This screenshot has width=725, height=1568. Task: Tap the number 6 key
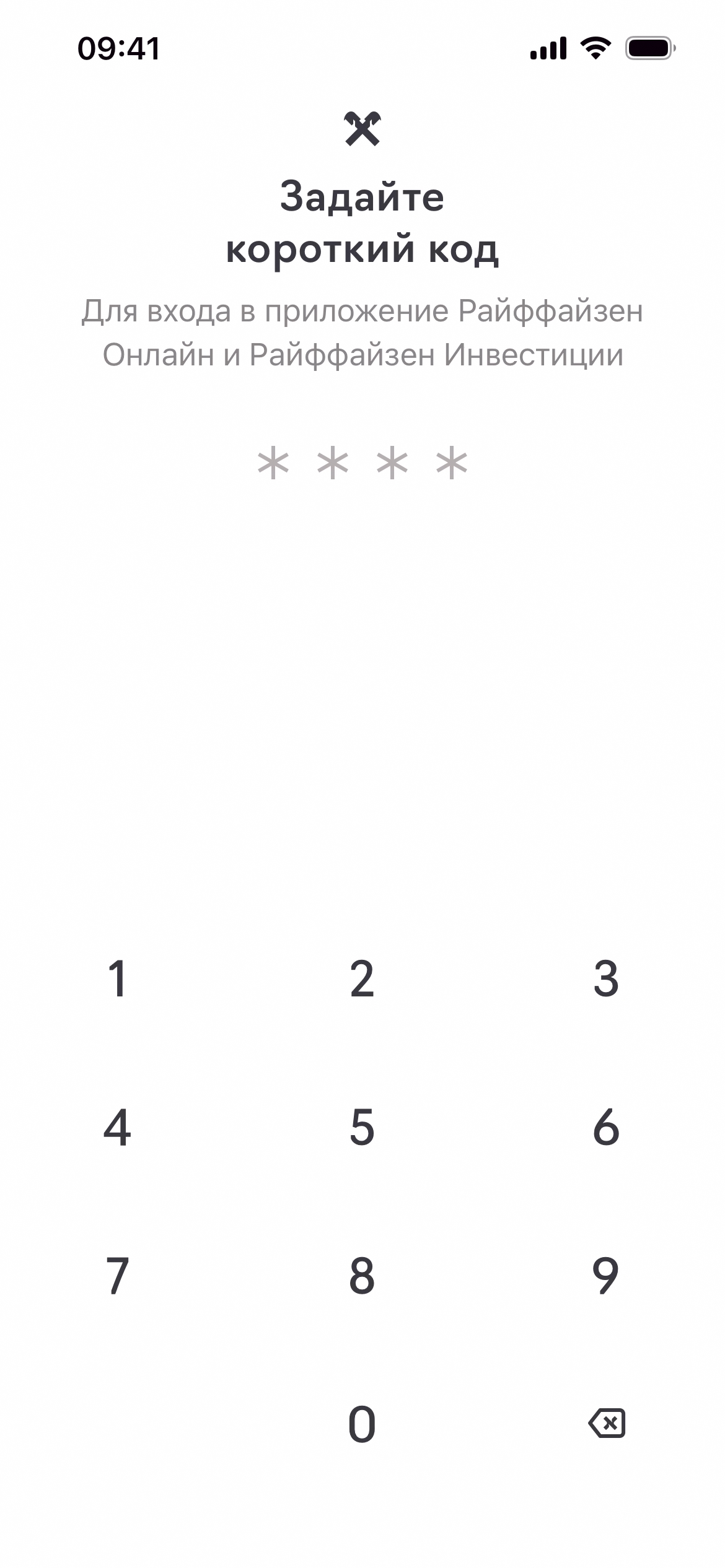tap(606, 1128)
